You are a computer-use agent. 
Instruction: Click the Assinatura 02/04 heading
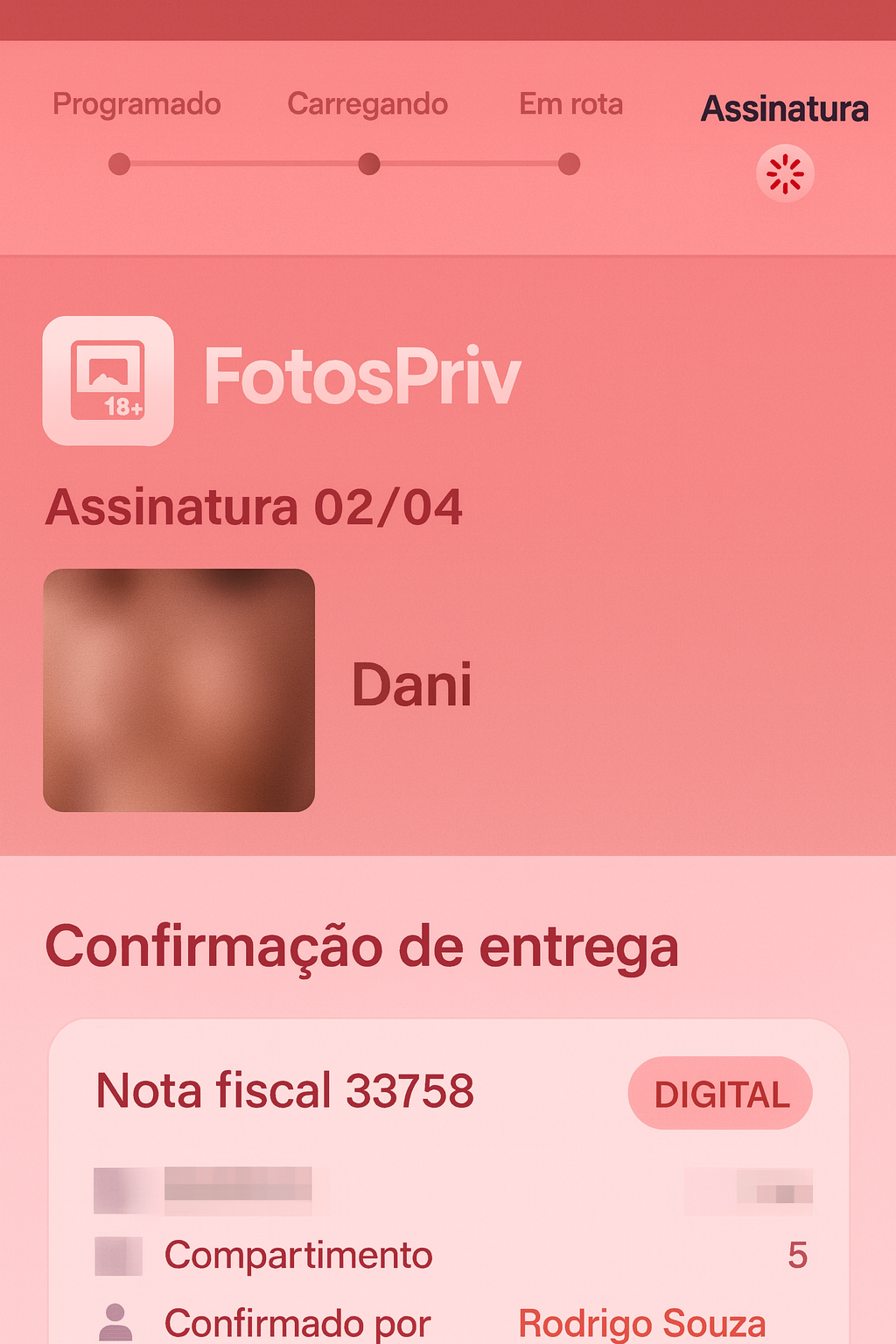(255, 505)
